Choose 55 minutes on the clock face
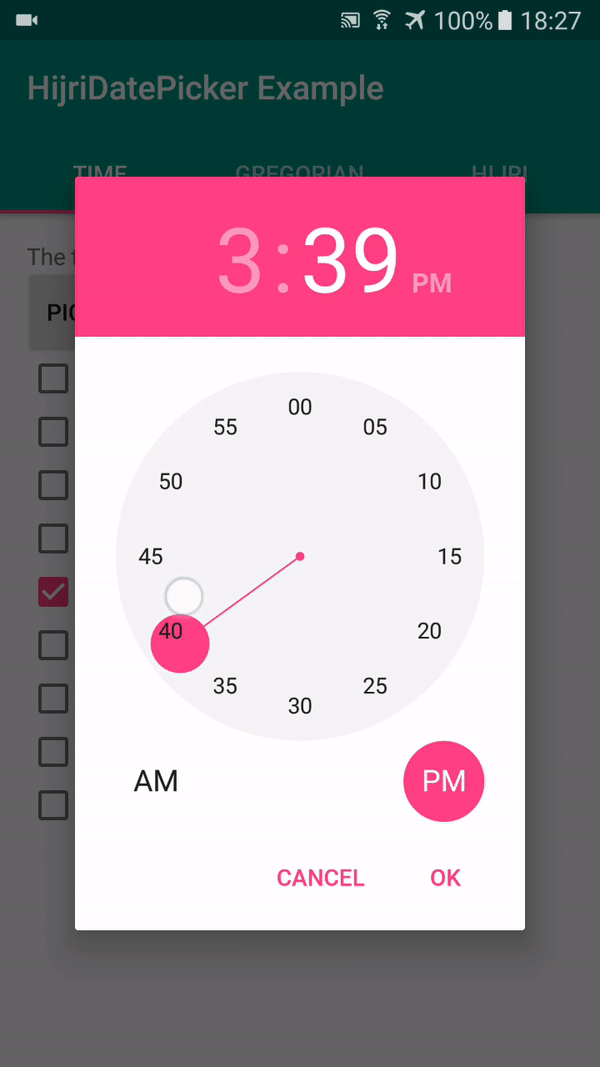 [225, 428]
